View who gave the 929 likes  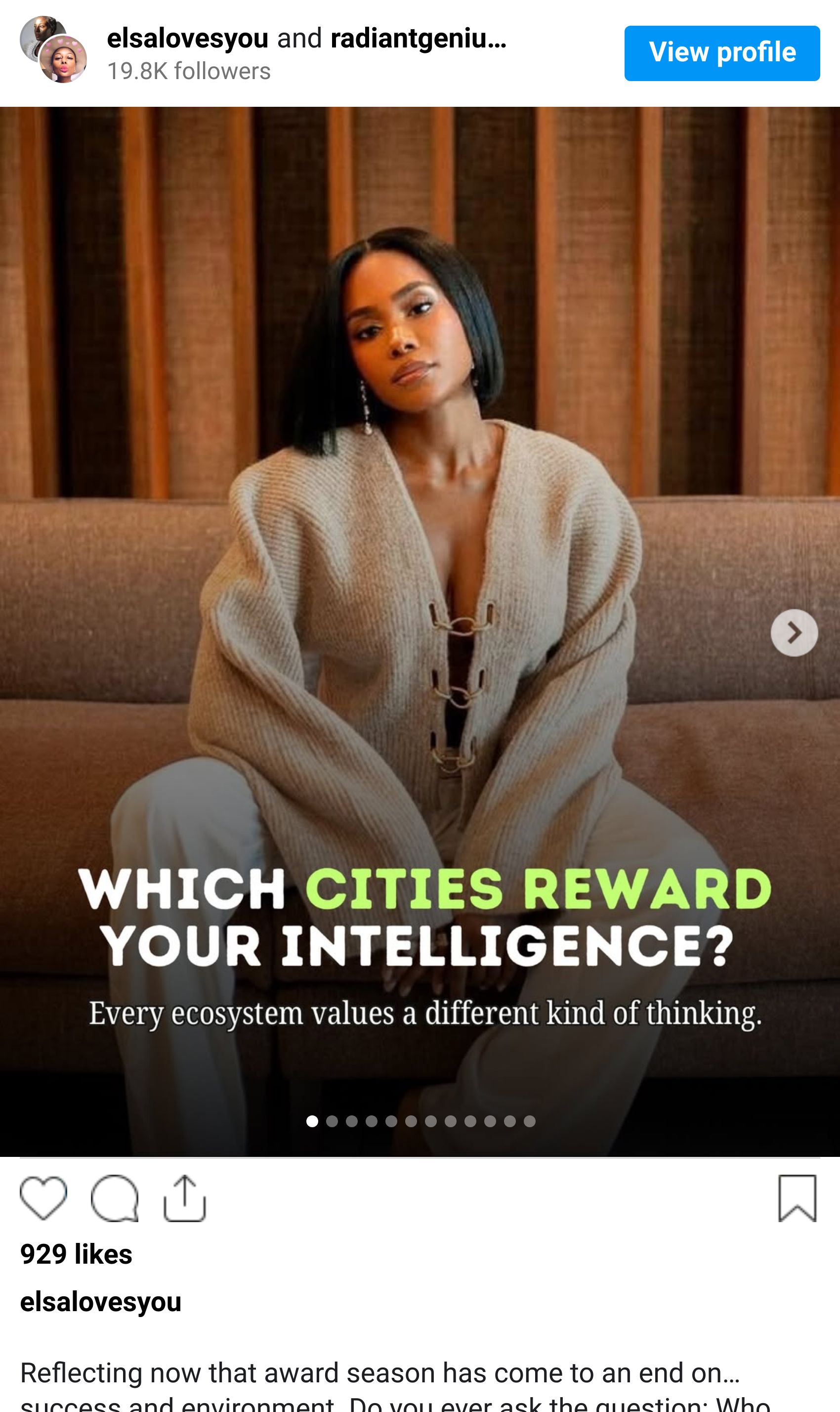pos(76,1255)
